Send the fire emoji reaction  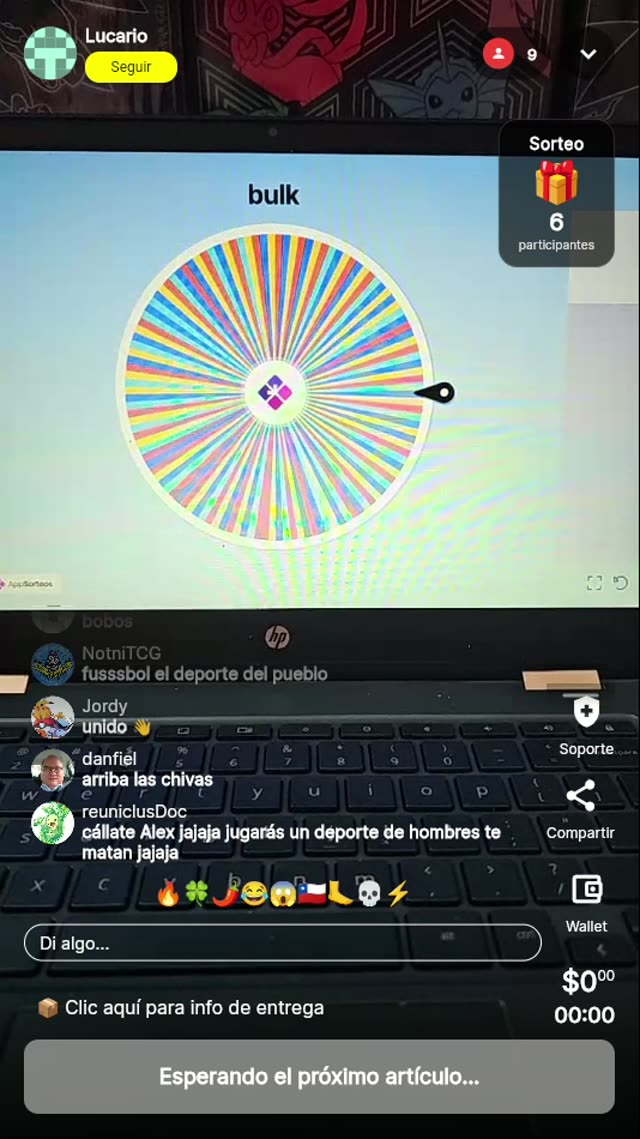tap(168, 893)
